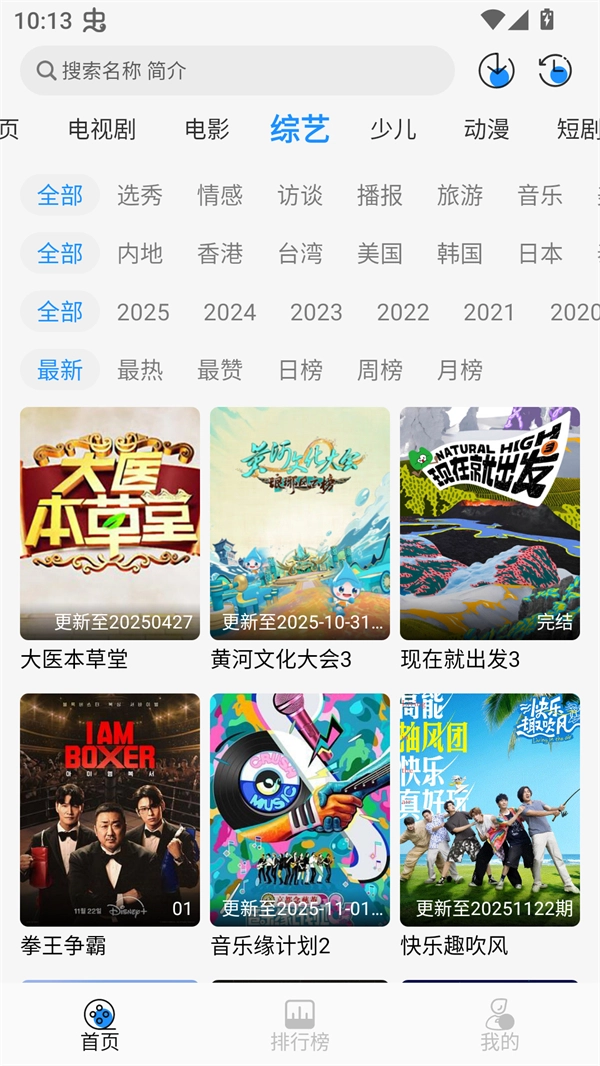Open the 拳王争霸 poster
This screenshot has width=600, height=1066.
(110, 810)
